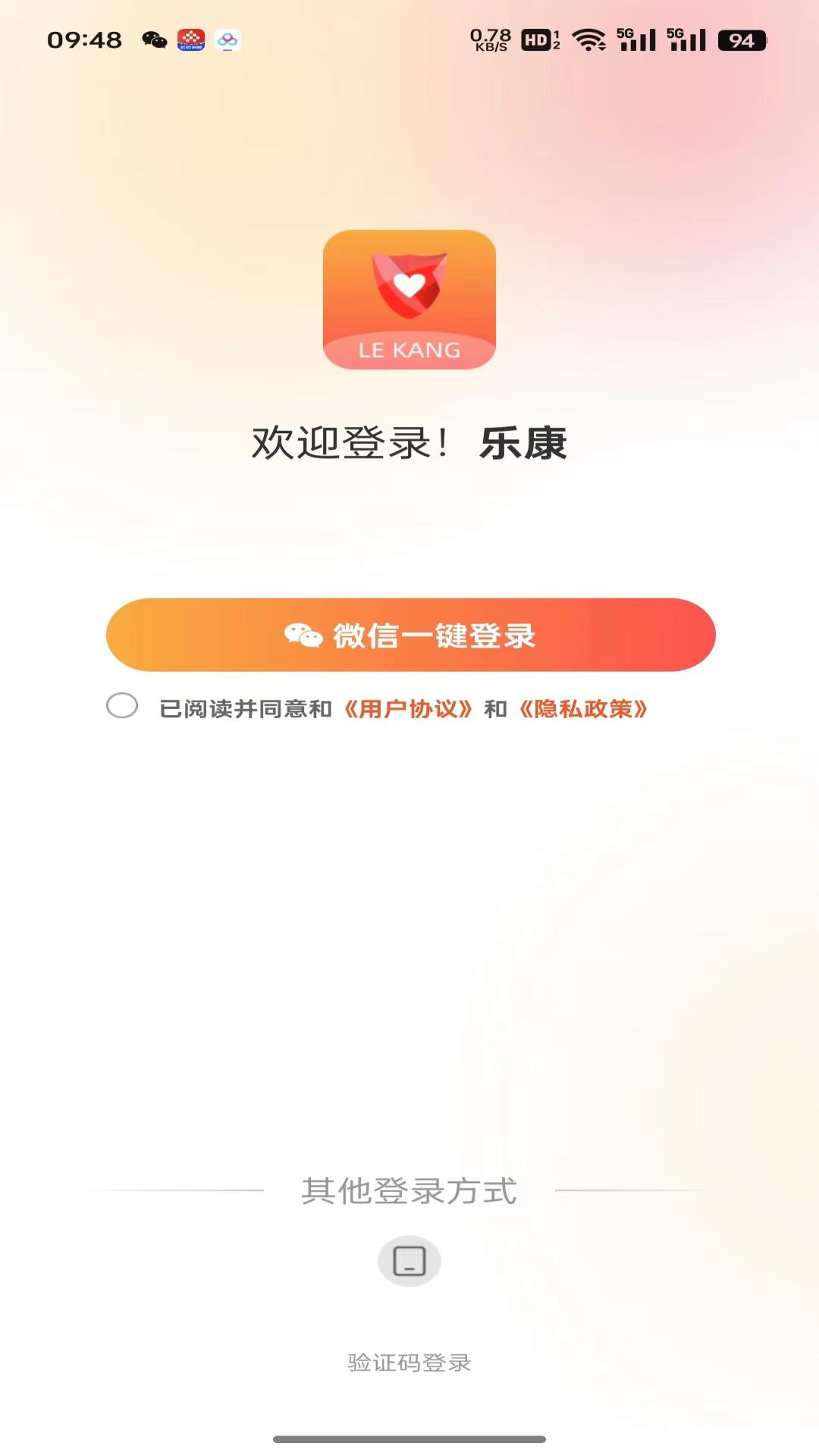Open the 《隐私政策》 link
This screenshot has height=1456, width=819.
(583, 709)
